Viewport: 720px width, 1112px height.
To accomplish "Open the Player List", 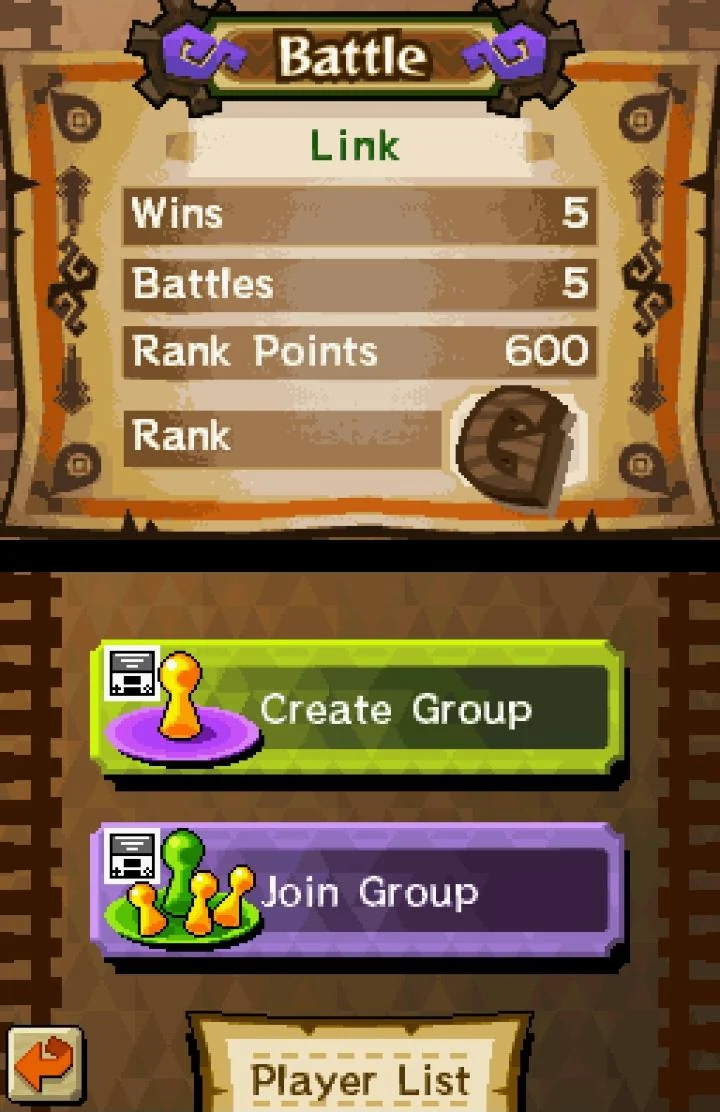I will click(x=360, y=1078).
